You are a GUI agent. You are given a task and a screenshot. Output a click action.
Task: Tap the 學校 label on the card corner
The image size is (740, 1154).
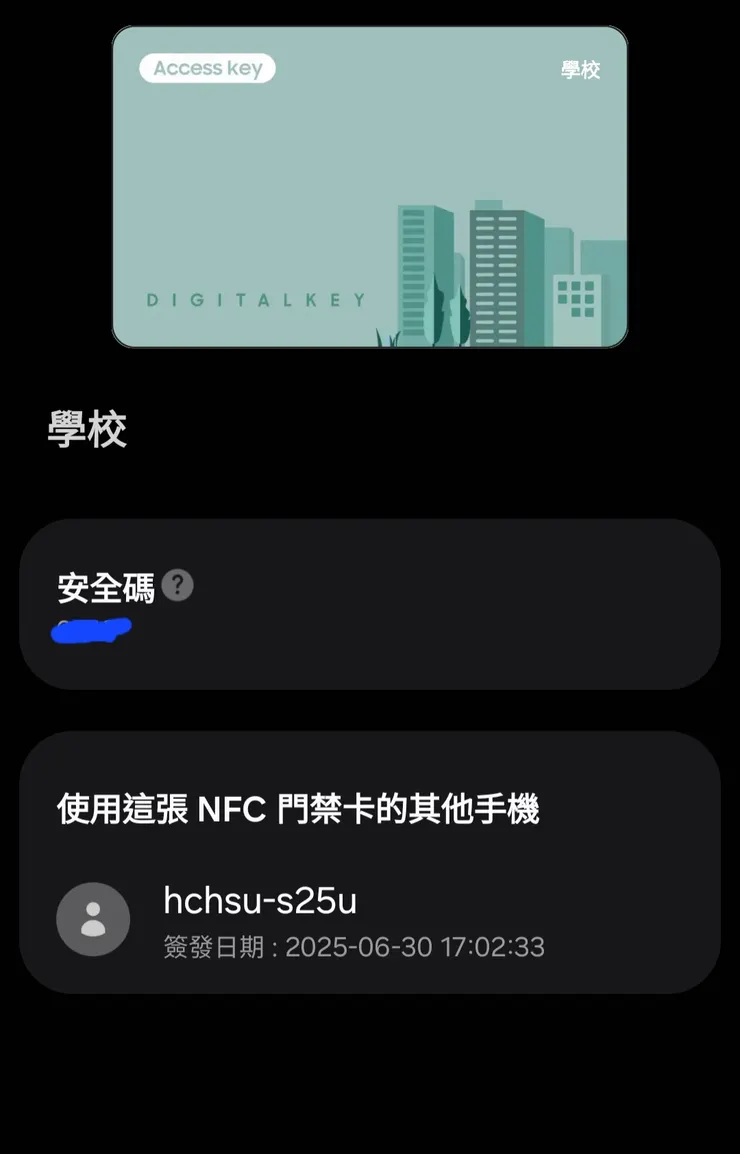pos(580,68)
